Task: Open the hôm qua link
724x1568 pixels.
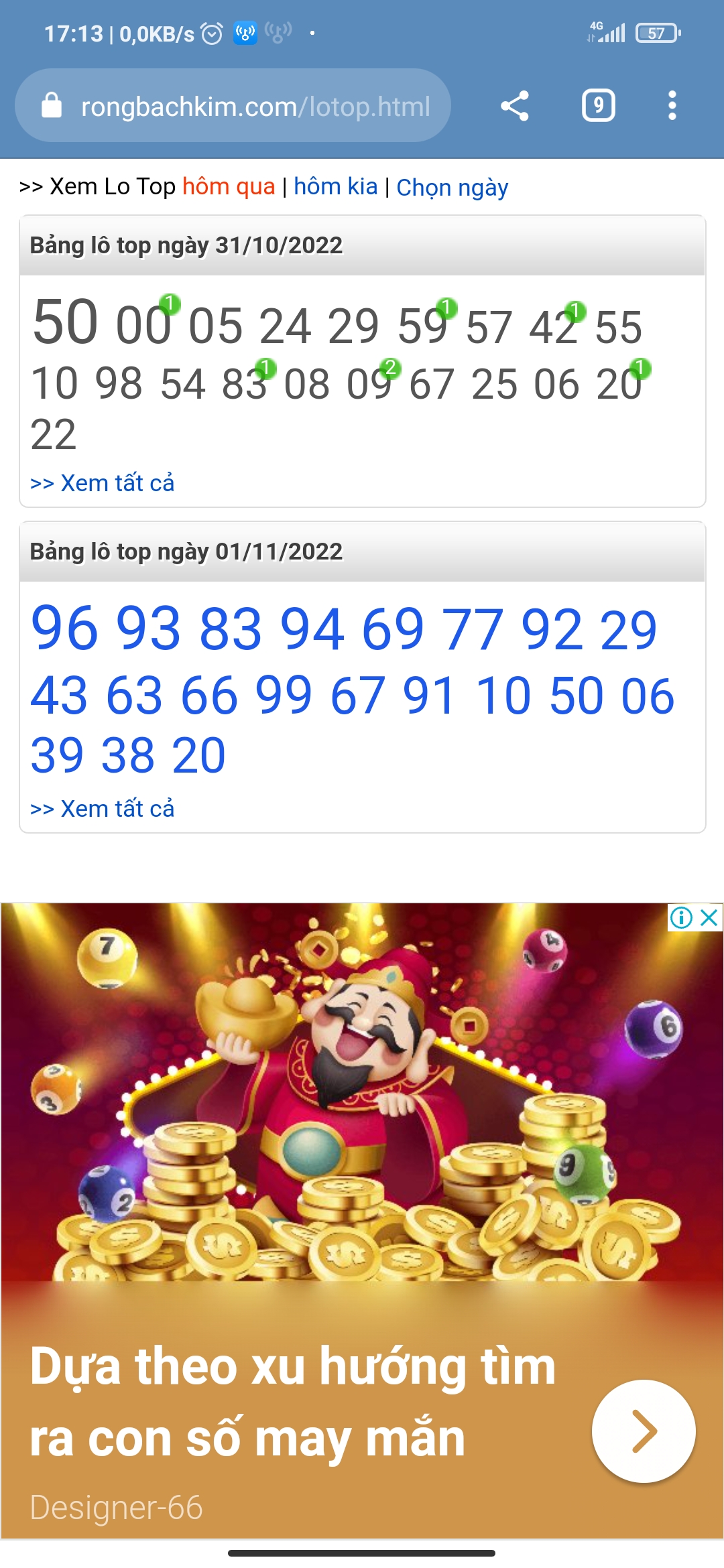Action: 229,186
